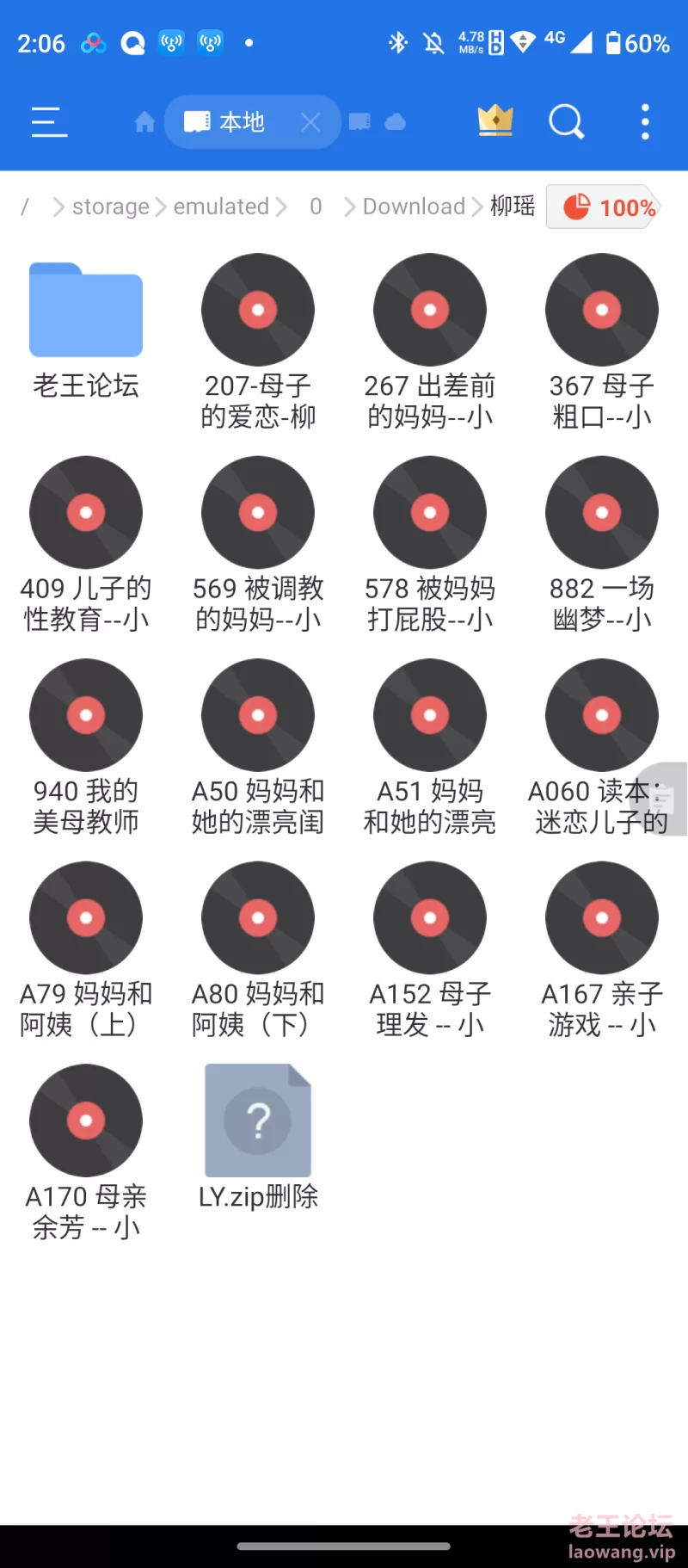Open the premium crown icon
Screen dimensions: 688x1568
(495, 121)
